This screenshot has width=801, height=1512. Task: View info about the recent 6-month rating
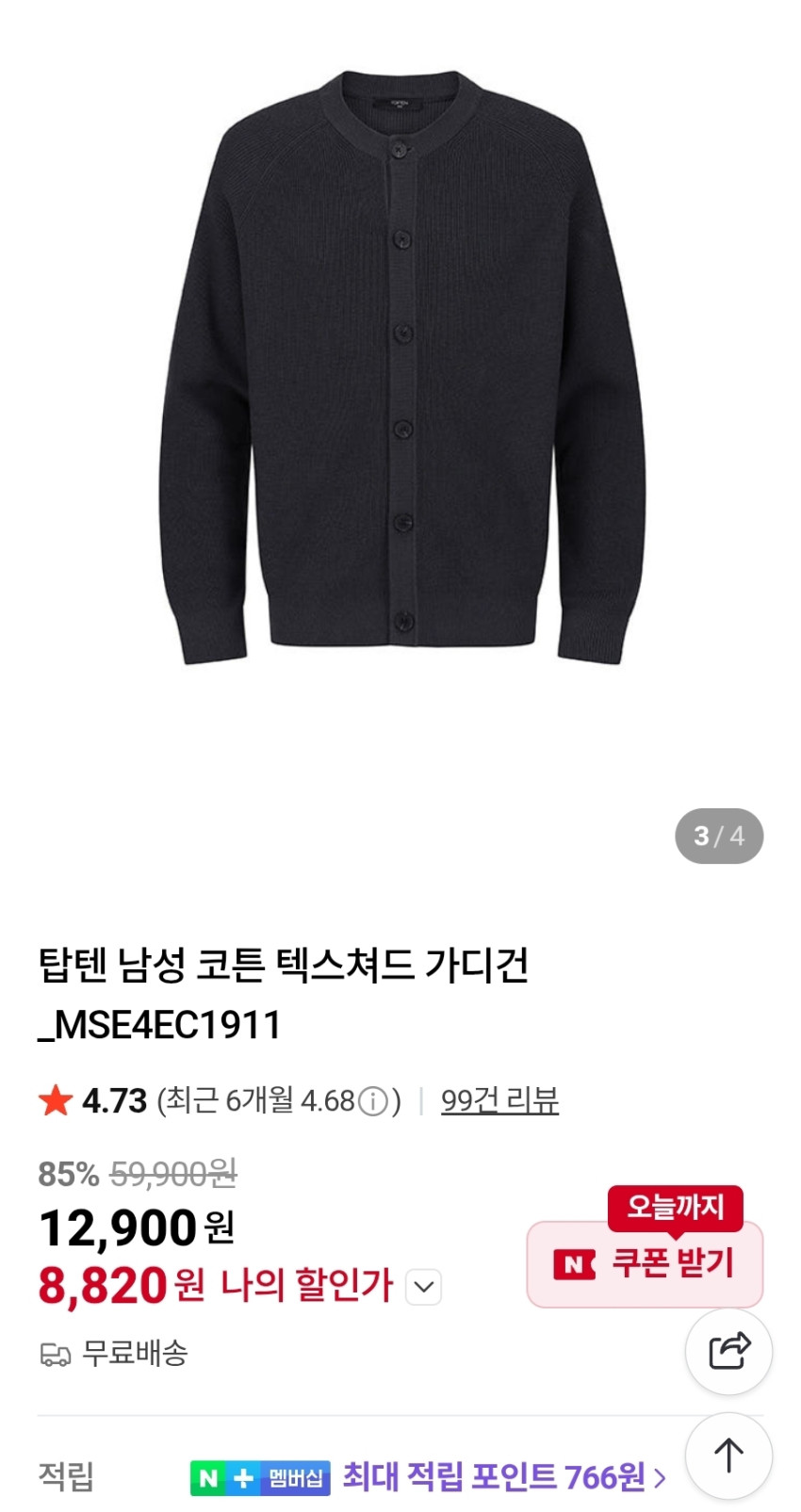[x=374, y=1101]
